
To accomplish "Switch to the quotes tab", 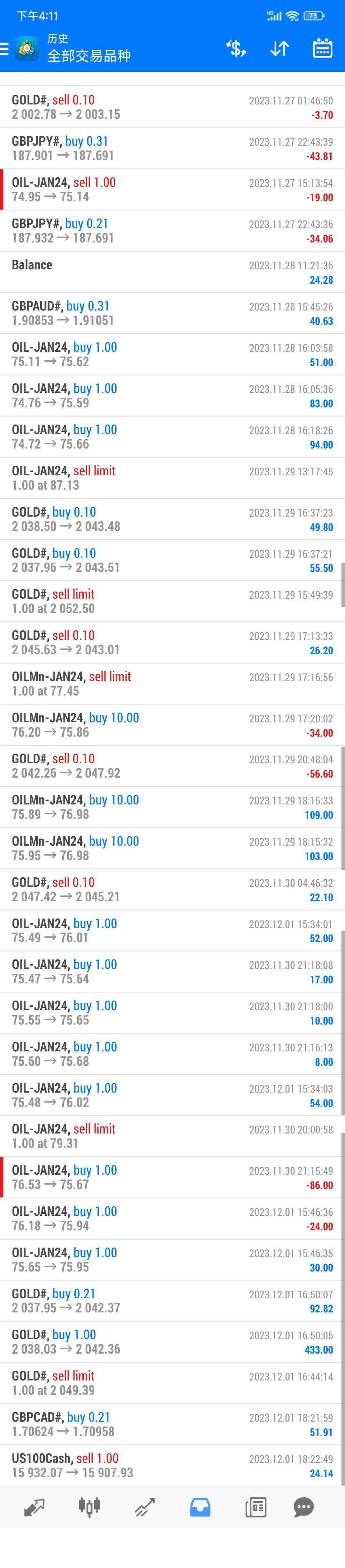I will tap(34, 1507).
